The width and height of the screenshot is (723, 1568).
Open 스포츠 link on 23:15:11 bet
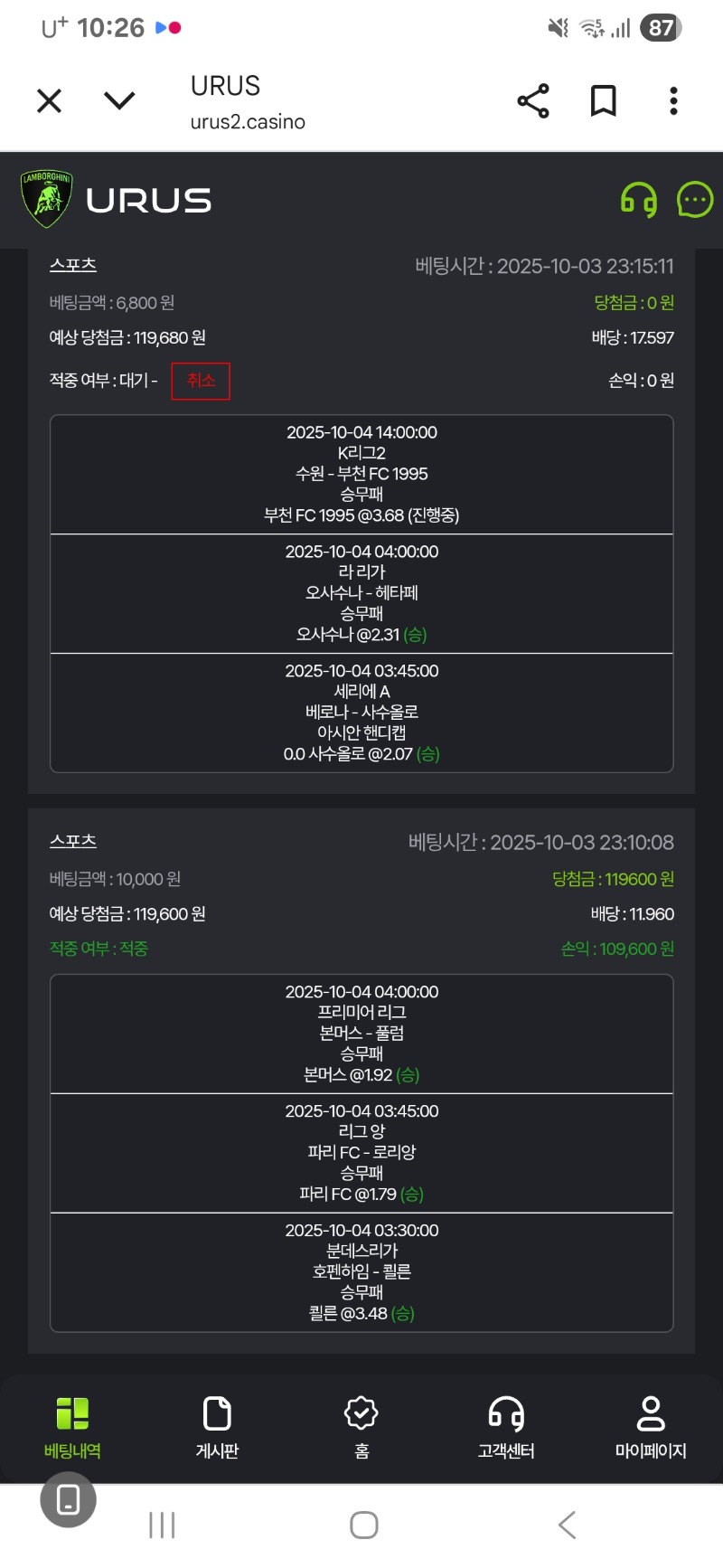73,265
